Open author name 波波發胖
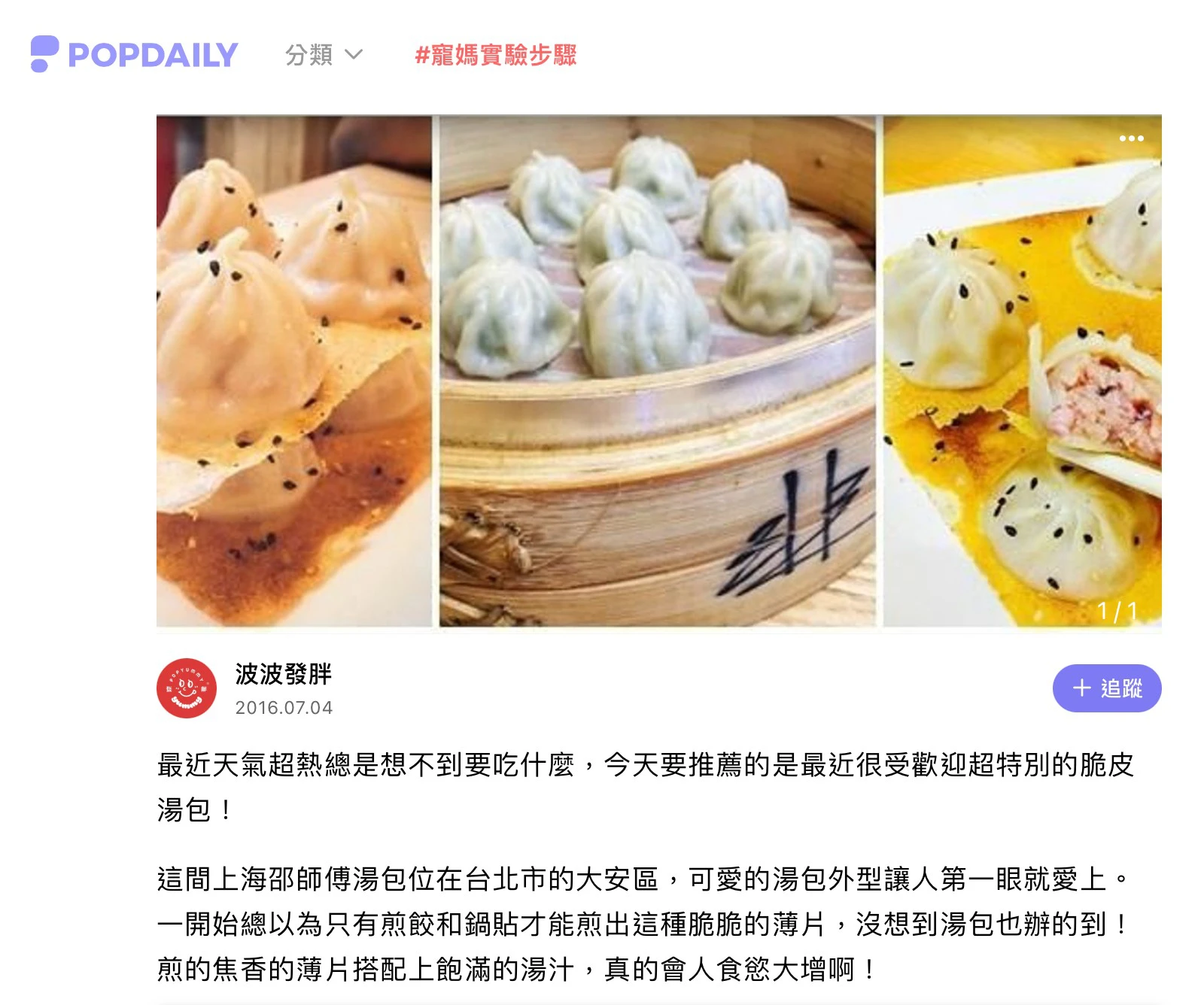This screenshot has width=1204, height=1005. [283, 673]
